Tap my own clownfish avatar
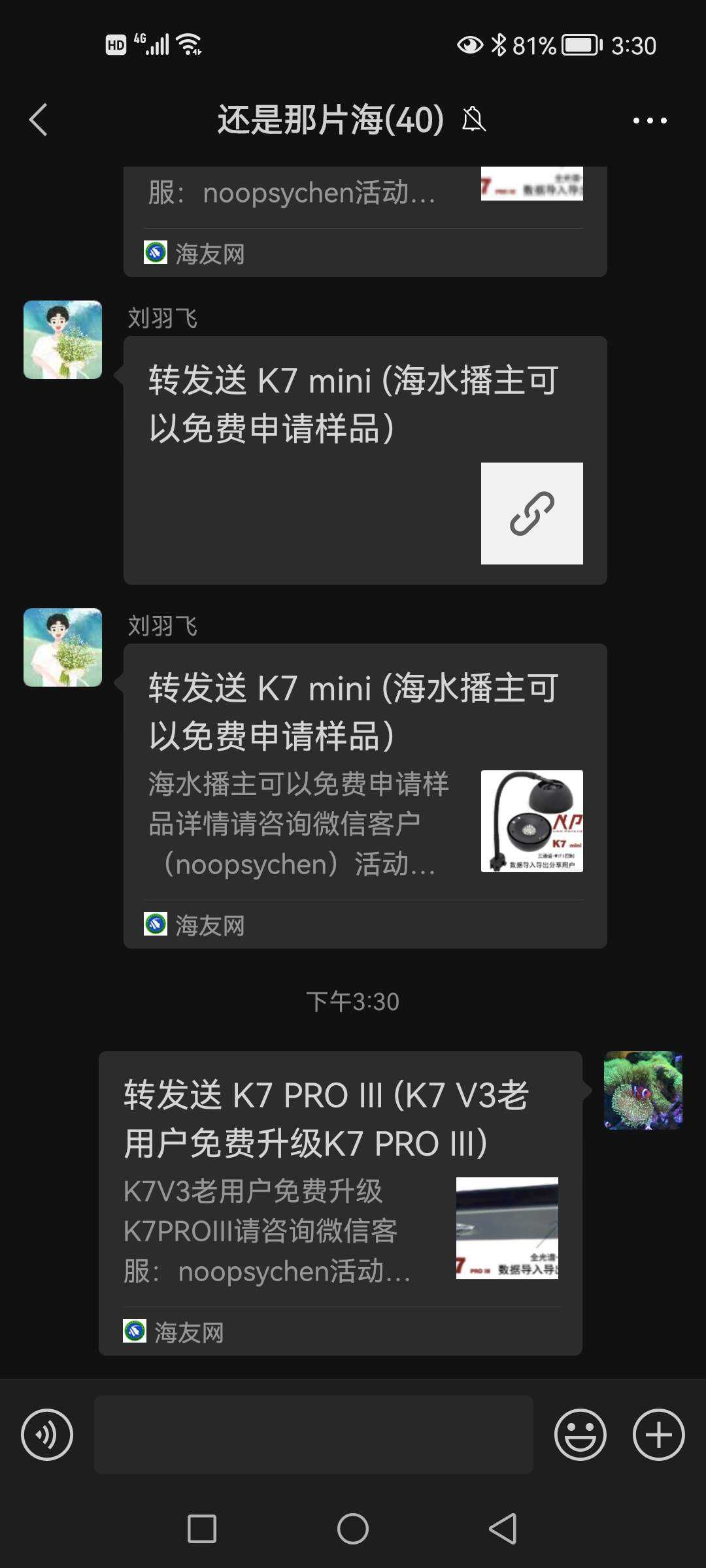Viewport: 706px width, 1568px height. click(643, 1090)
